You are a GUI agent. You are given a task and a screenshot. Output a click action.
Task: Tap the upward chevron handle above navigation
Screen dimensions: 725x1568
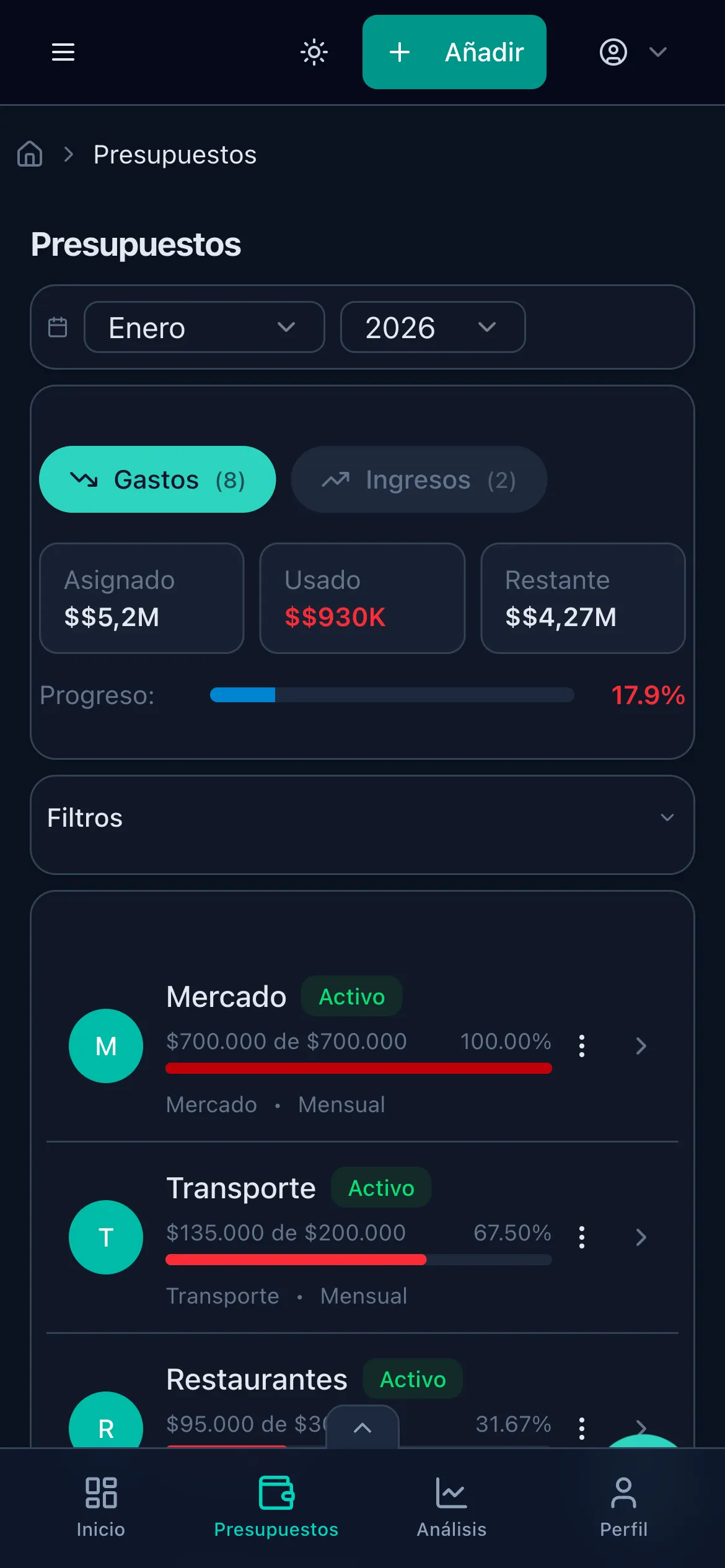362,1428
